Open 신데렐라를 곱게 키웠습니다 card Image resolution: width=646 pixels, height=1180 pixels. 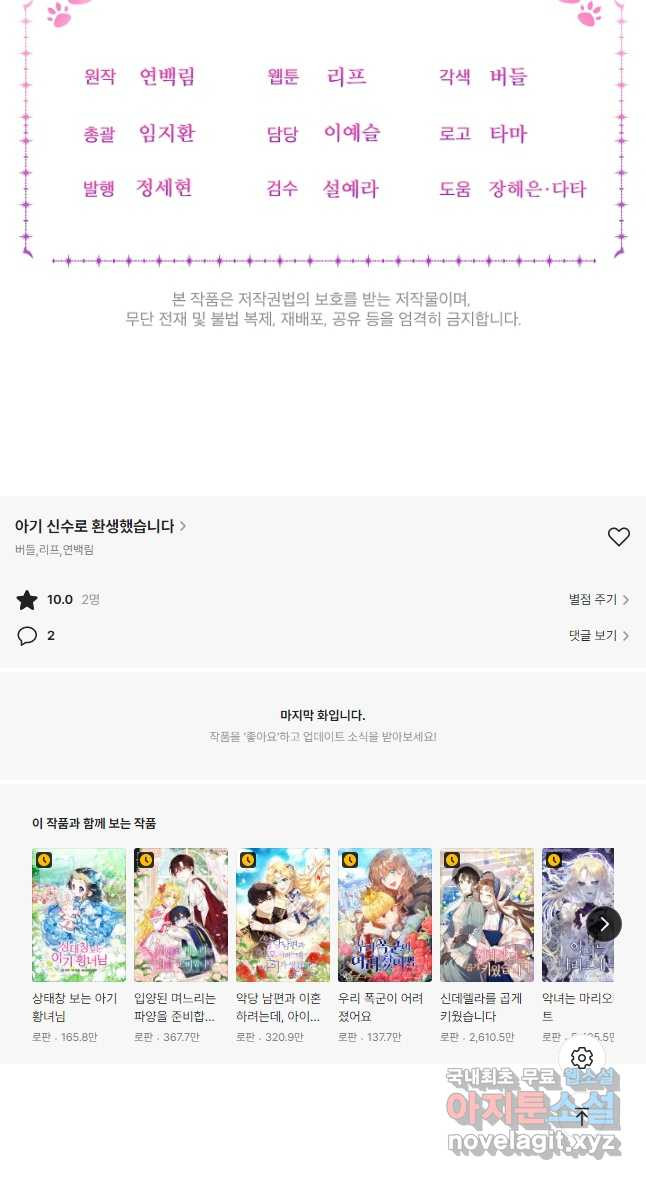pos(487,915)
